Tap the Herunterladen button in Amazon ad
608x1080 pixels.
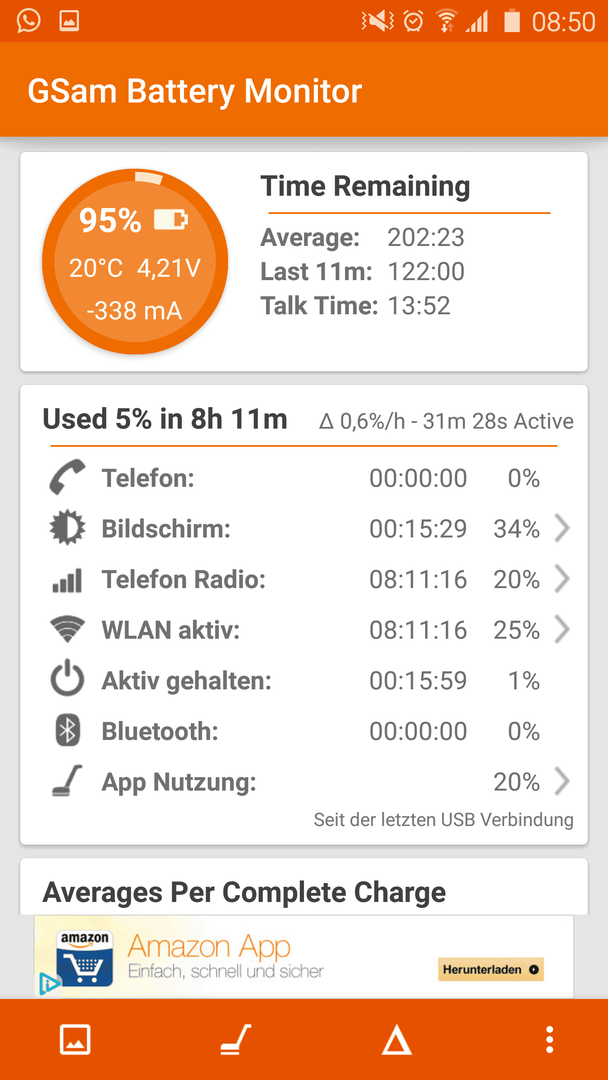pos(491,969)
